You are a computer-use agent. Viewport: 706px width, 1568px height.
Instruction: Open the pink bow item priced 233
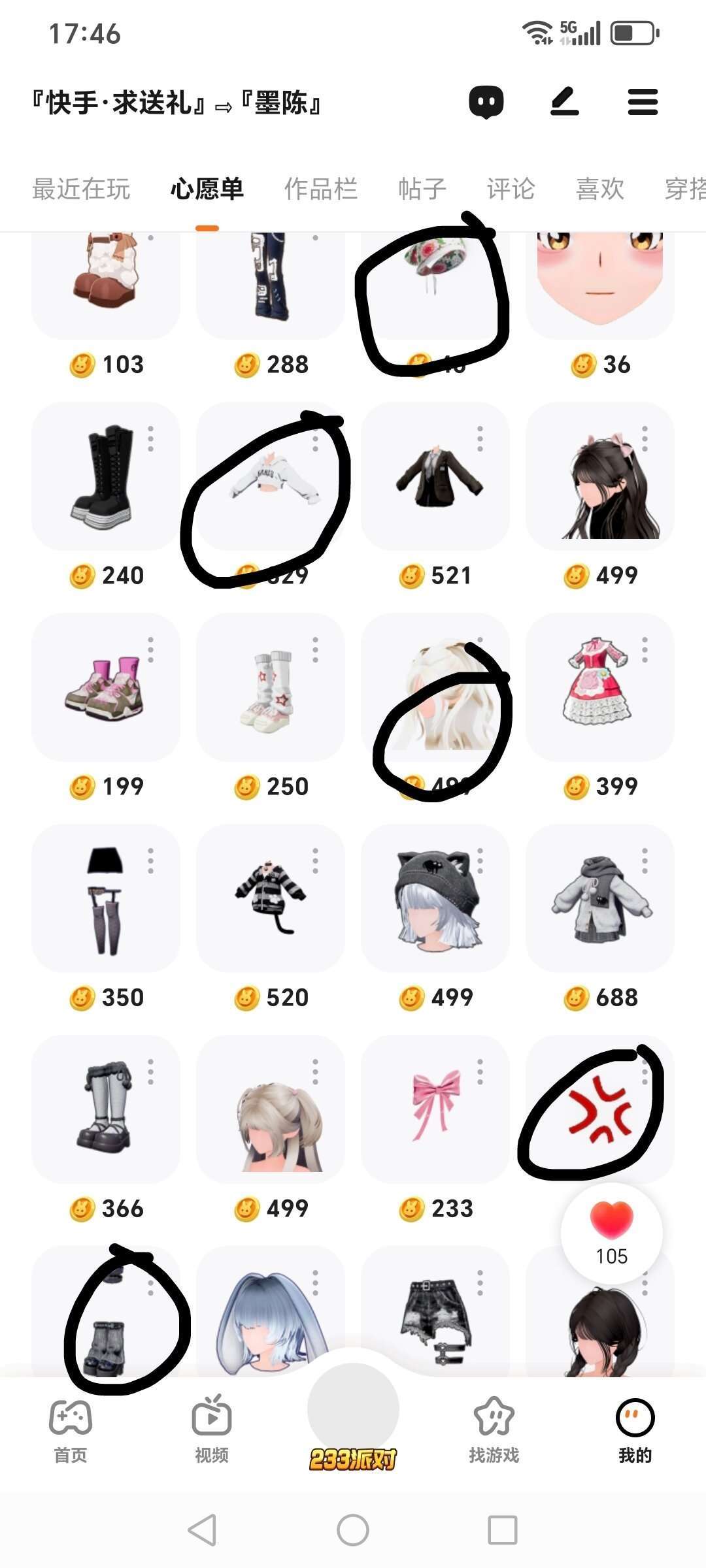[435, 1109]
